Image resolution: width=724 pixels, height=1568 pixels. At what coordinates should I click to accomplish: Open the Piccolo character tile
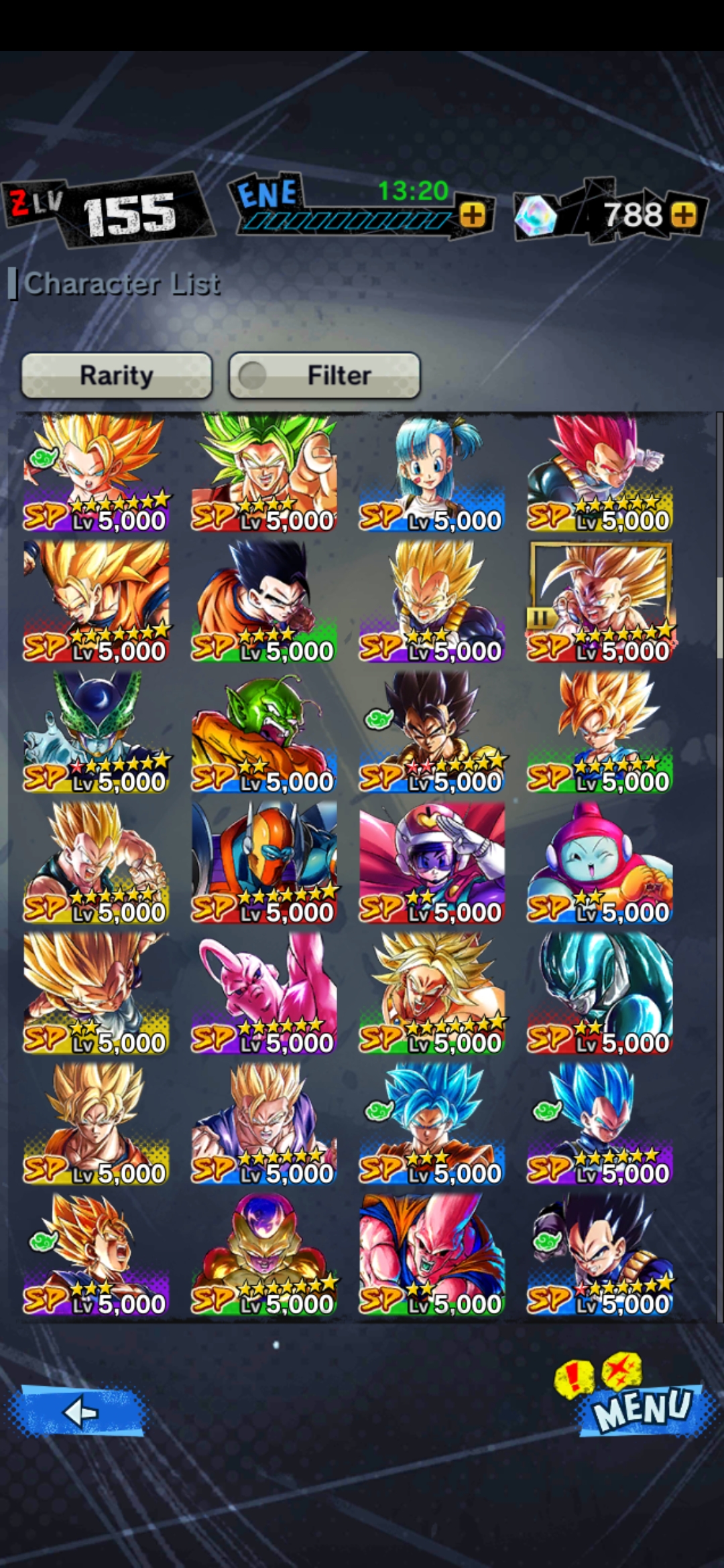[264, 733]
